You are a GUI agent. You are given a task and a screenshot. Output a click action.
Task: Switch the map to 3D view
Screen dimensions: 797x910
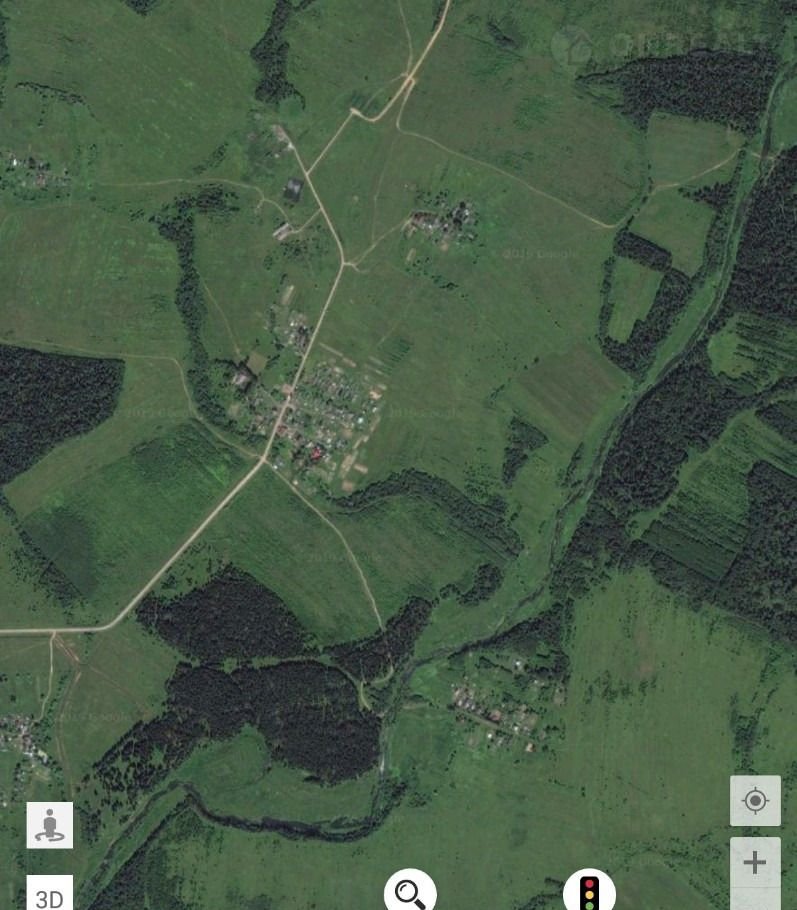[x=49, y=895]
